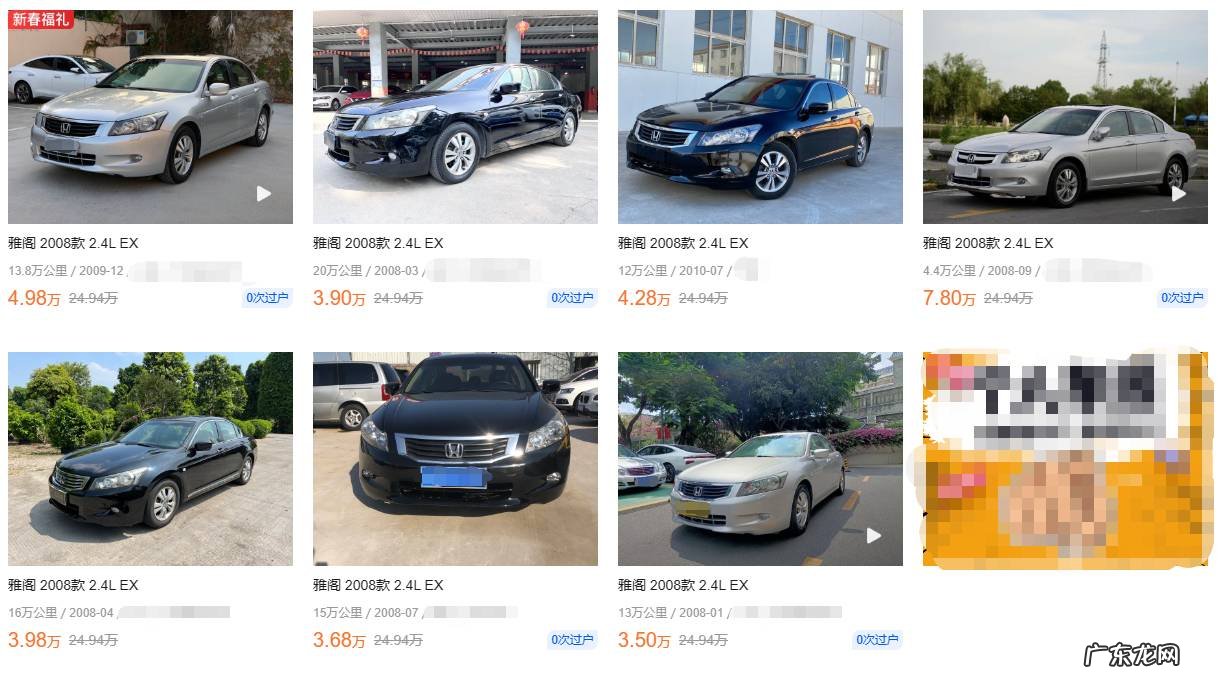Select the black Accord priced 4.28万
The width and height of the screenshot is (1218, 684).
coord(760,118)
